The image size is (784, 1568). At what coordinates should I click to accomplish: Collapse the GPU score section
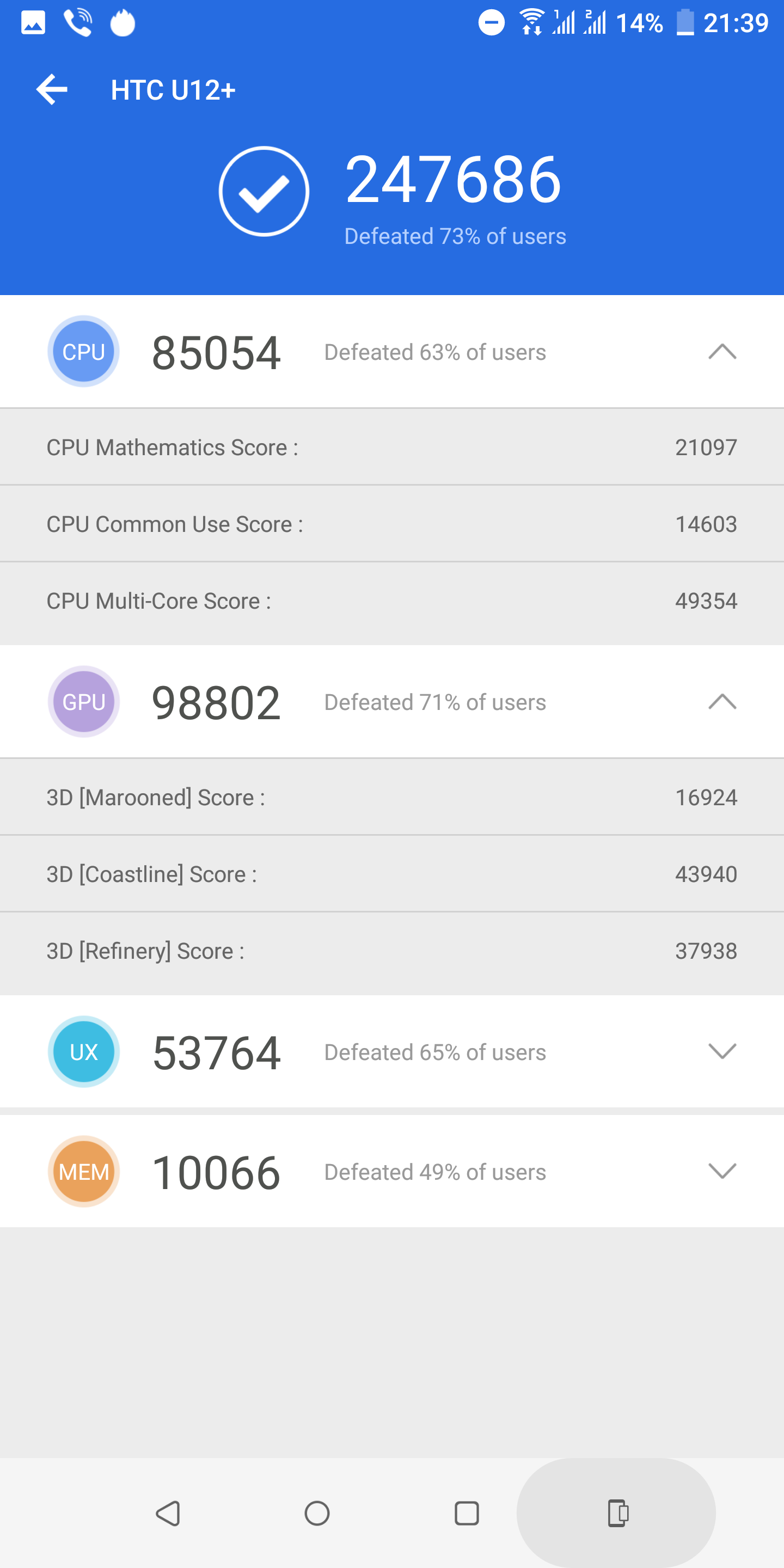click(x=722, y=701)
